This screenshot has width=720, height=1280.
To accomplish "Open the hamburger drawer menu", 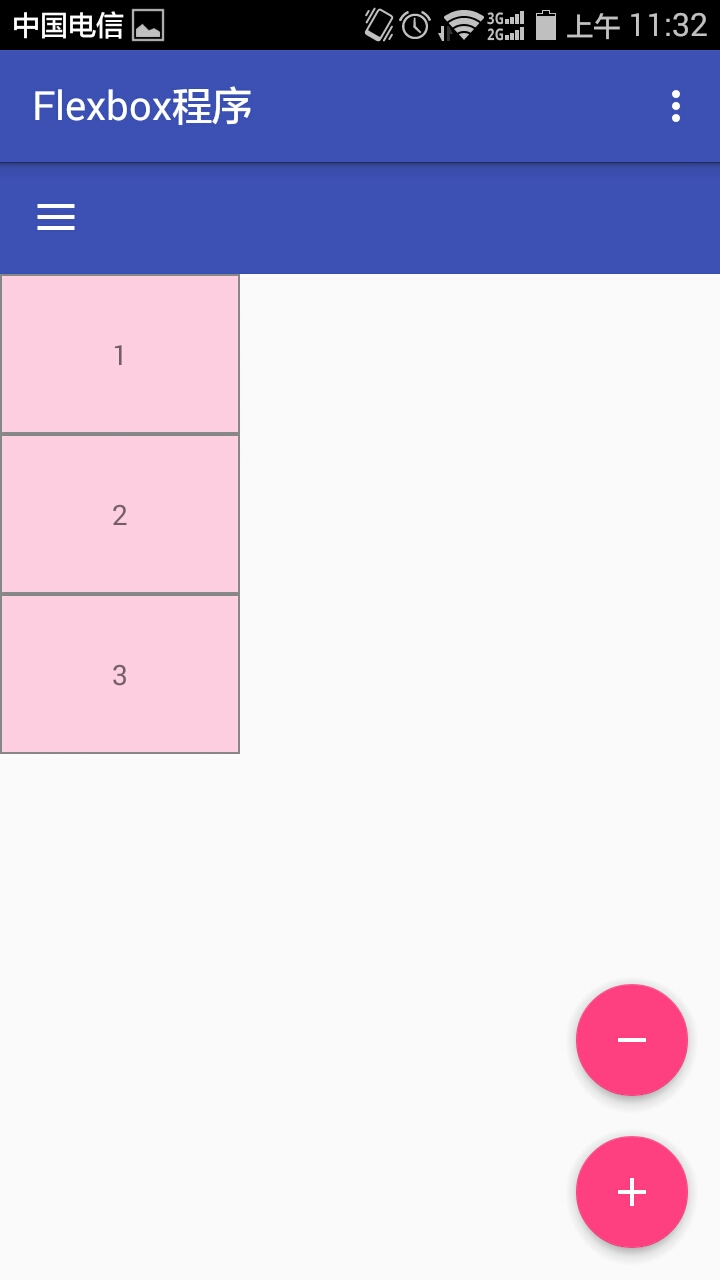I will tap(56, 217).
